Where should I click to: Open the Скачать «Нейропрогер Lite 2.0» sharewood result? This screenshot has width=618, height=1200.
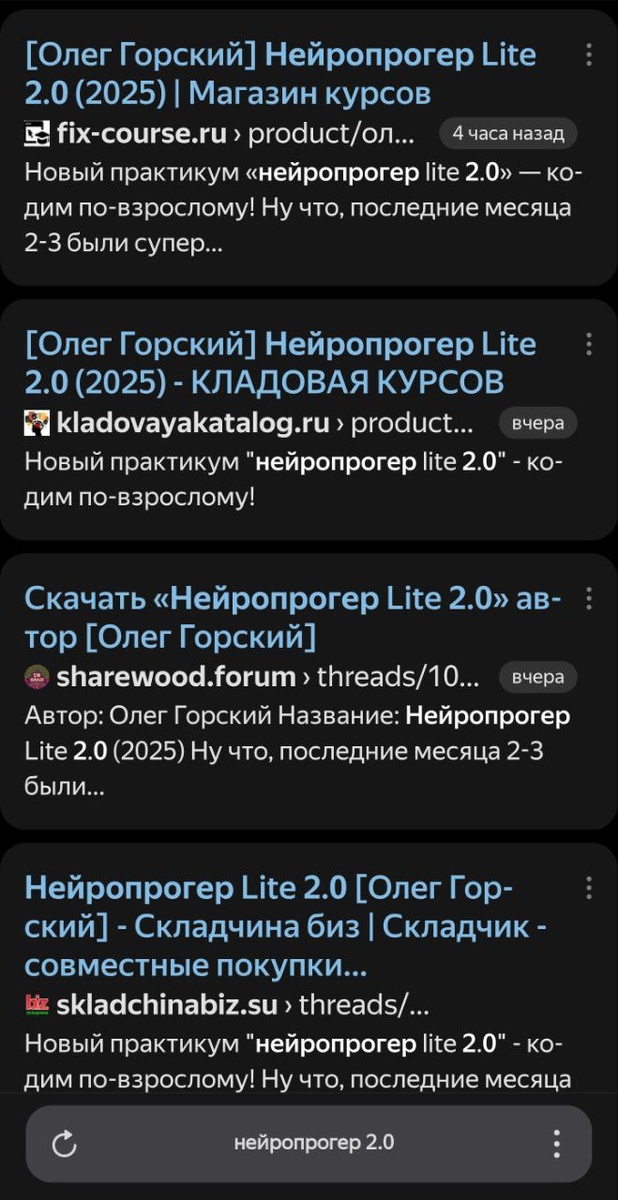point(292,616)
